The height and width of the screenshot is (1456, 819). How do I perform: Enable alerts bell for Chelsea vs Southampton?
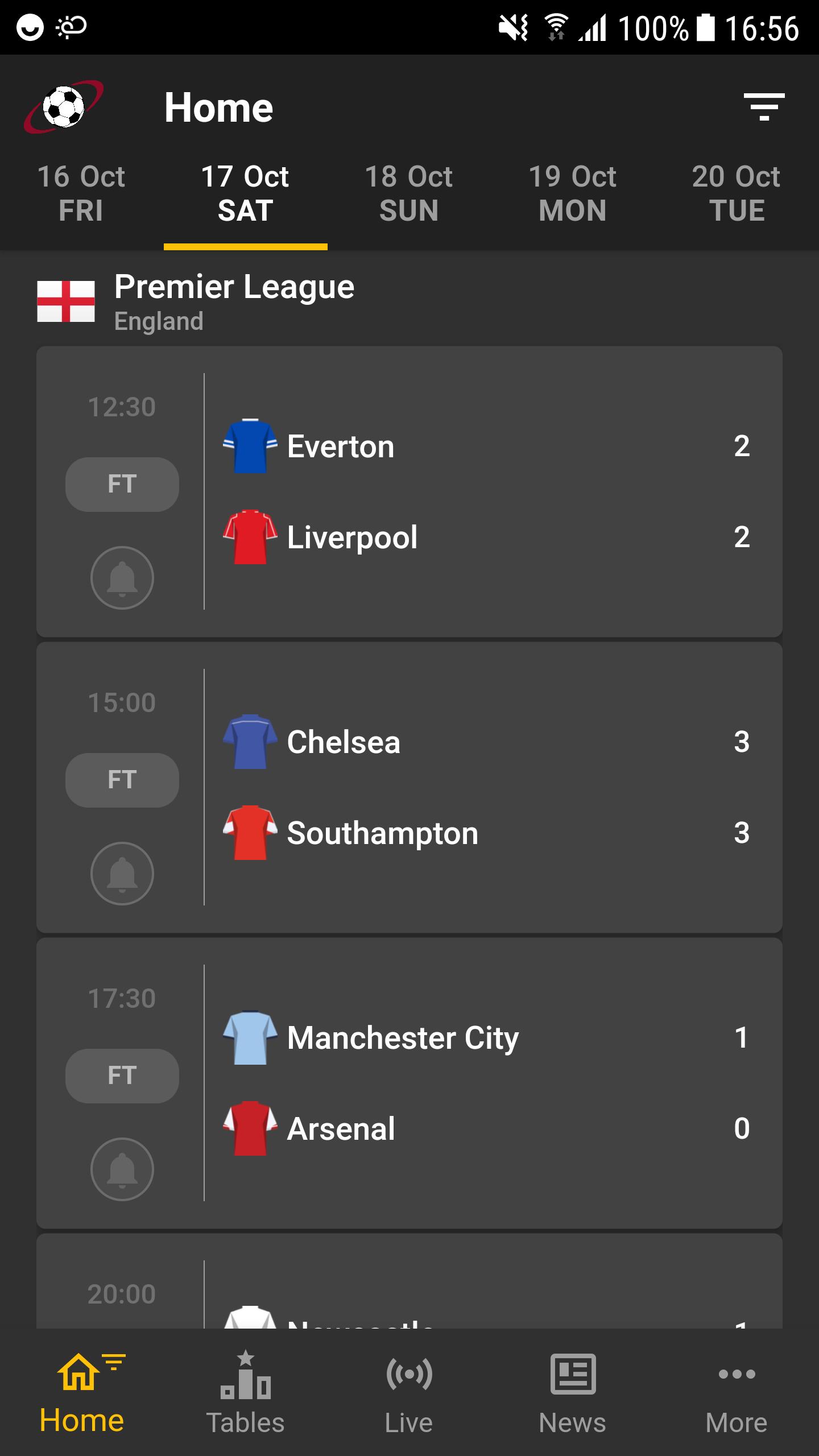pyautogui.click(x=122, y=874)
